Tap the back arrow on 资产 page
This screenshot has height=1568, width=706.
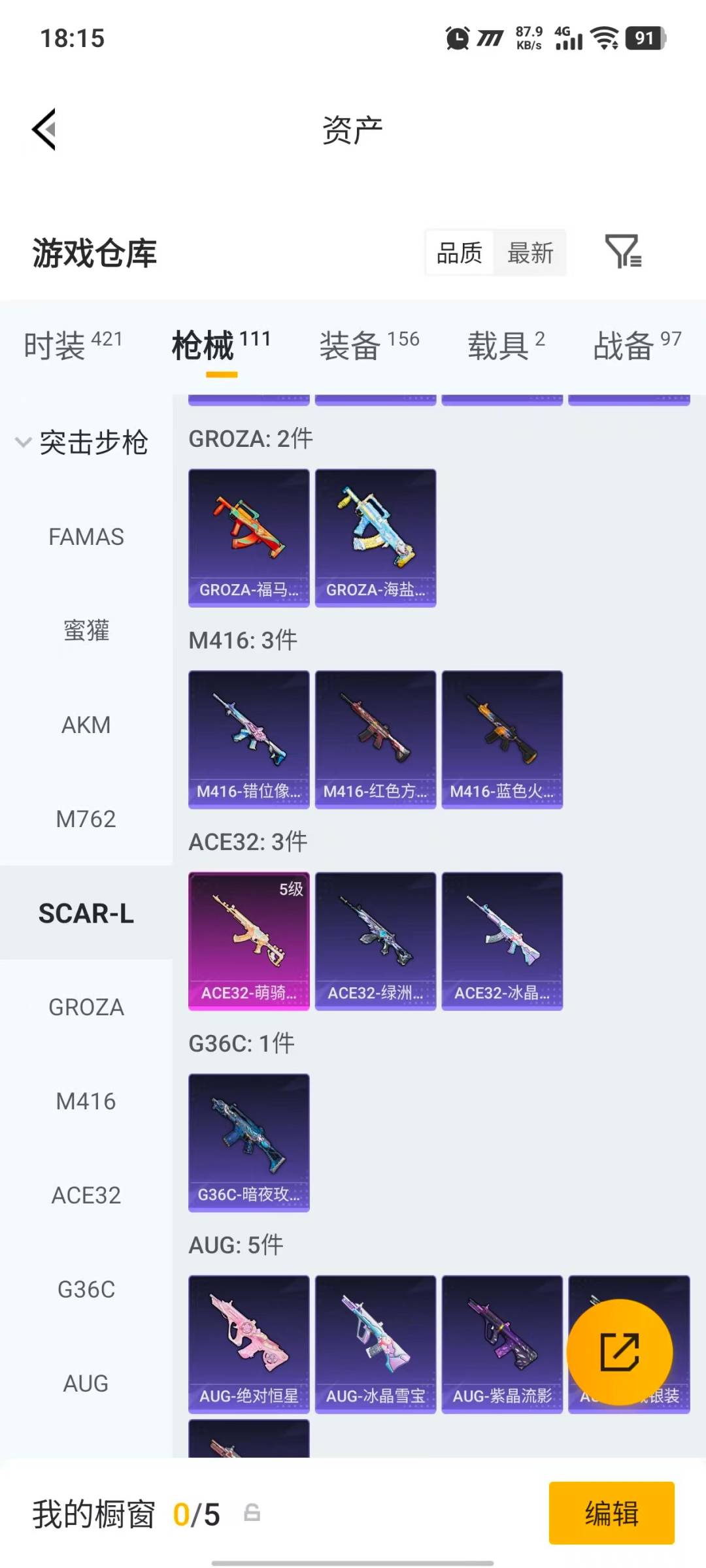[43, 129]
